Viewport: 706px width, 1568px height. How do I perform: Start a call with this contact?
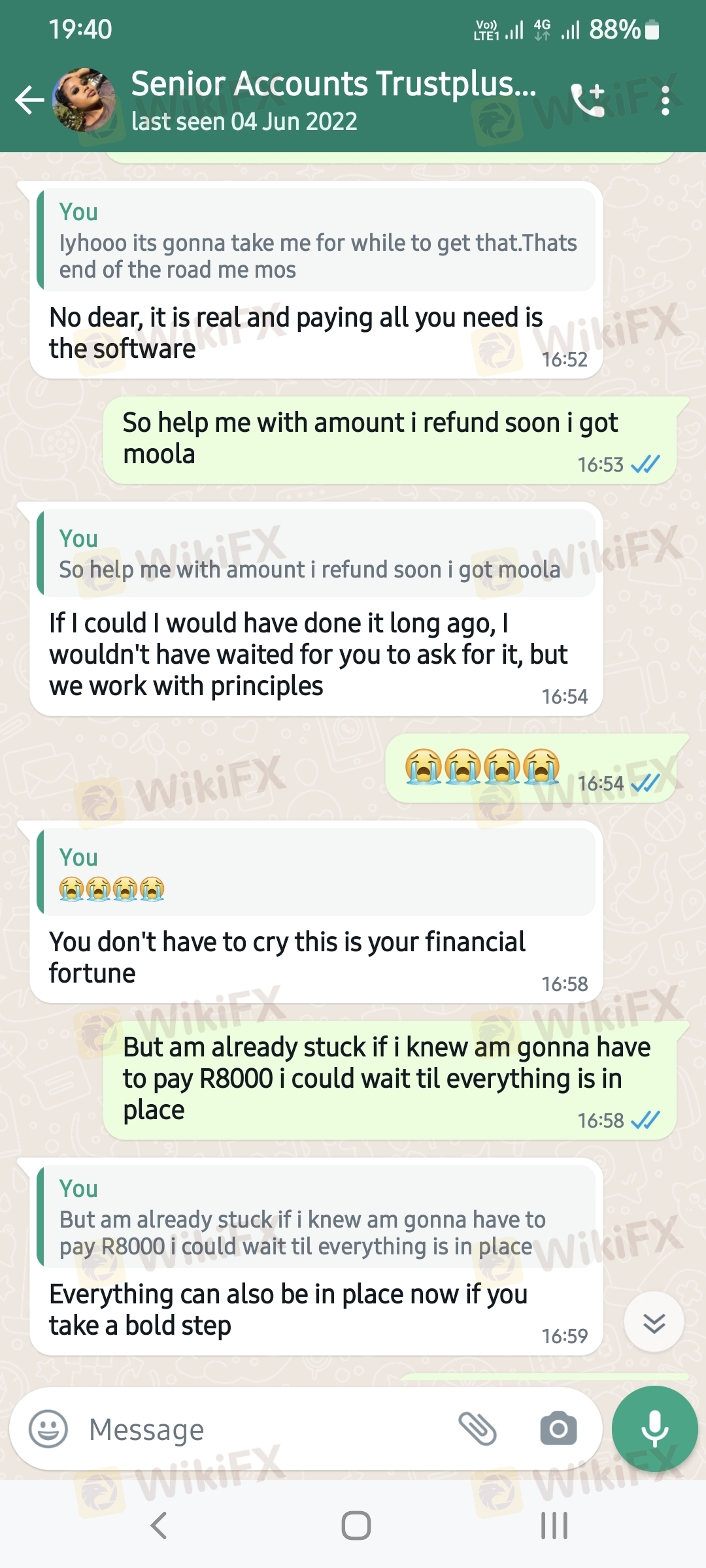(587, 100)
